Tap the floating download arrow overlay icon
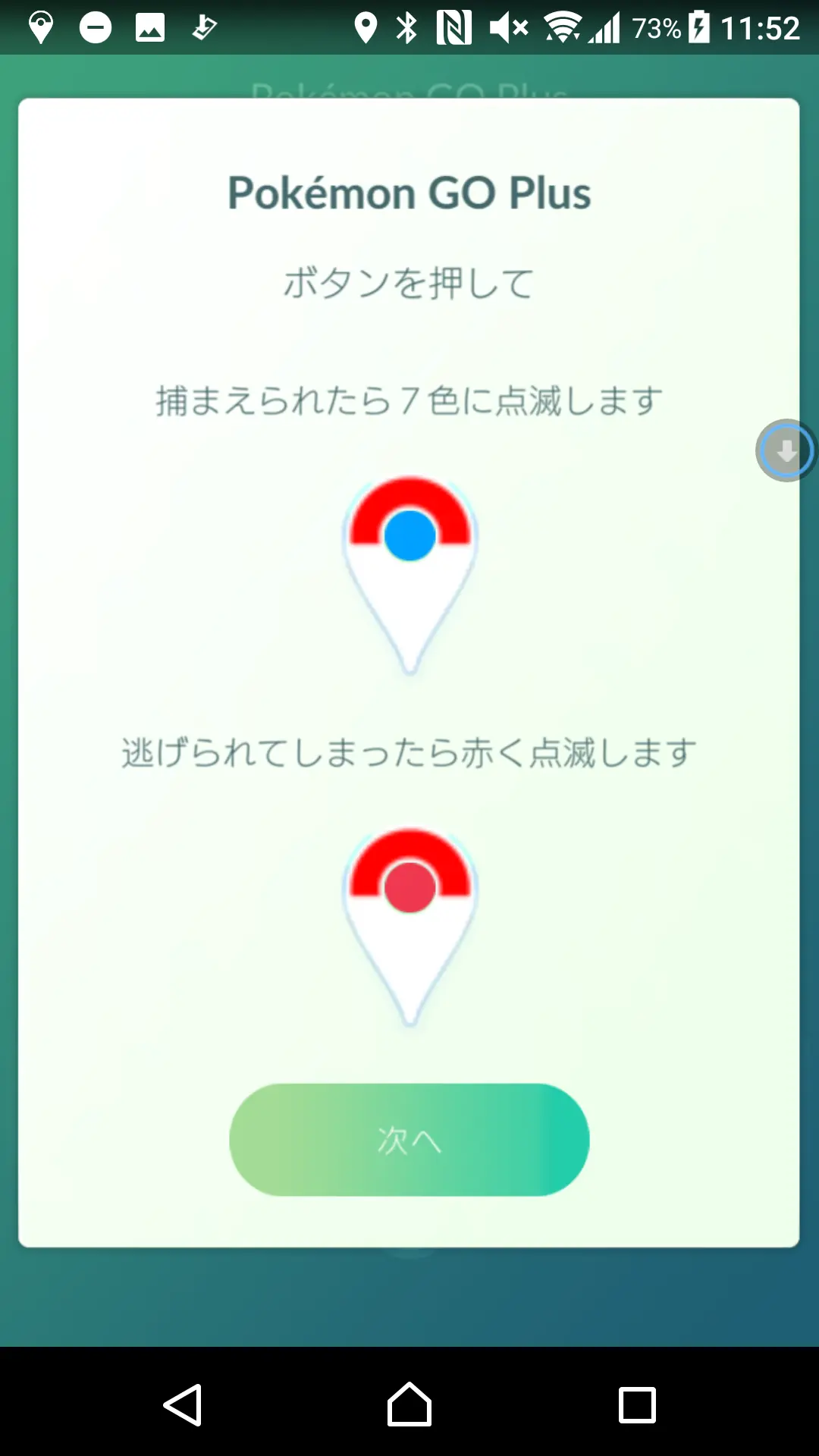This screenshot has height=1456, width=819. click(x=786, y=450)
